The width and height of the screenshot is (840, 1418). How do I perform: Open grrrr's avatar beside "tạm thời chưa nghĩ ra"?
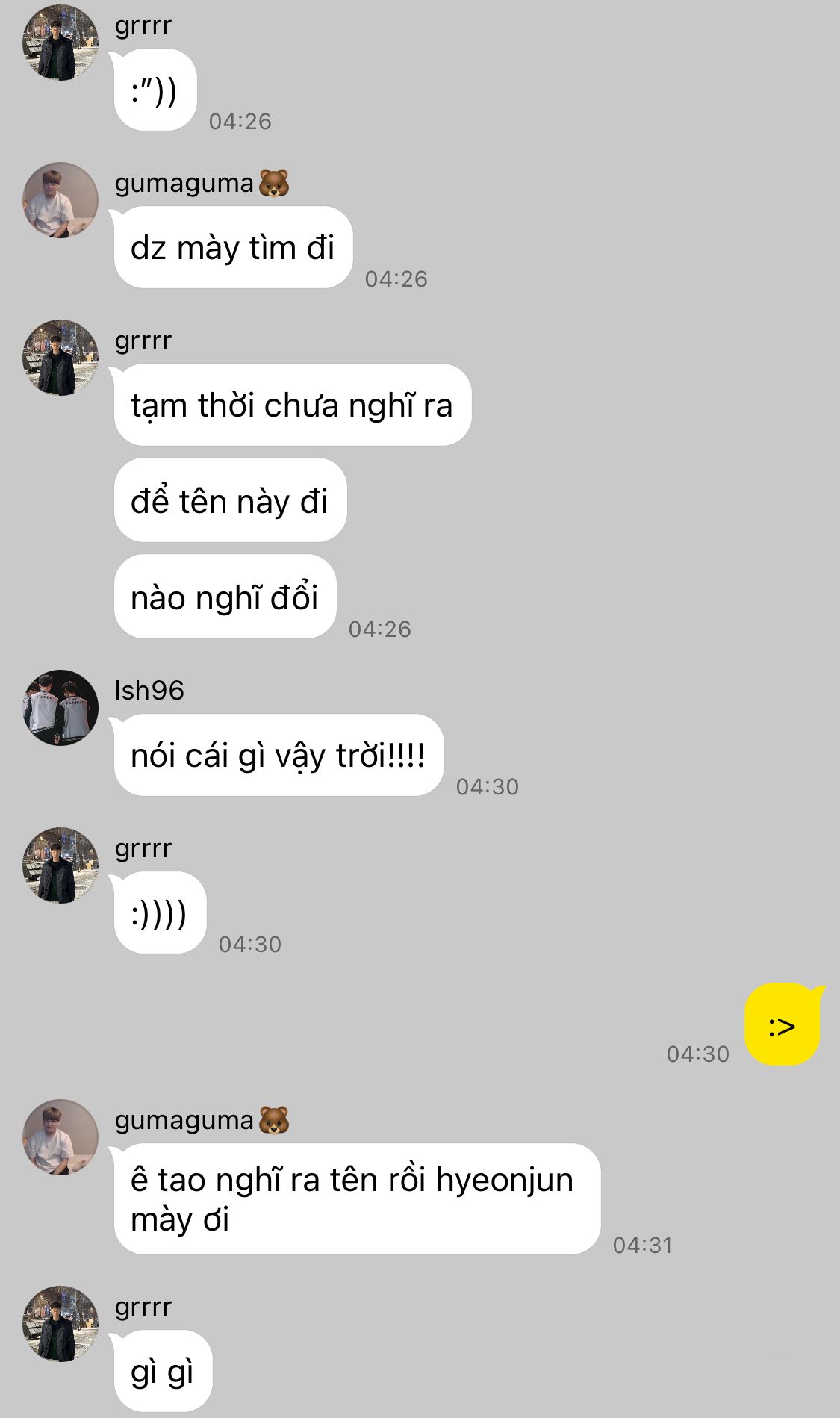[60, 358]
